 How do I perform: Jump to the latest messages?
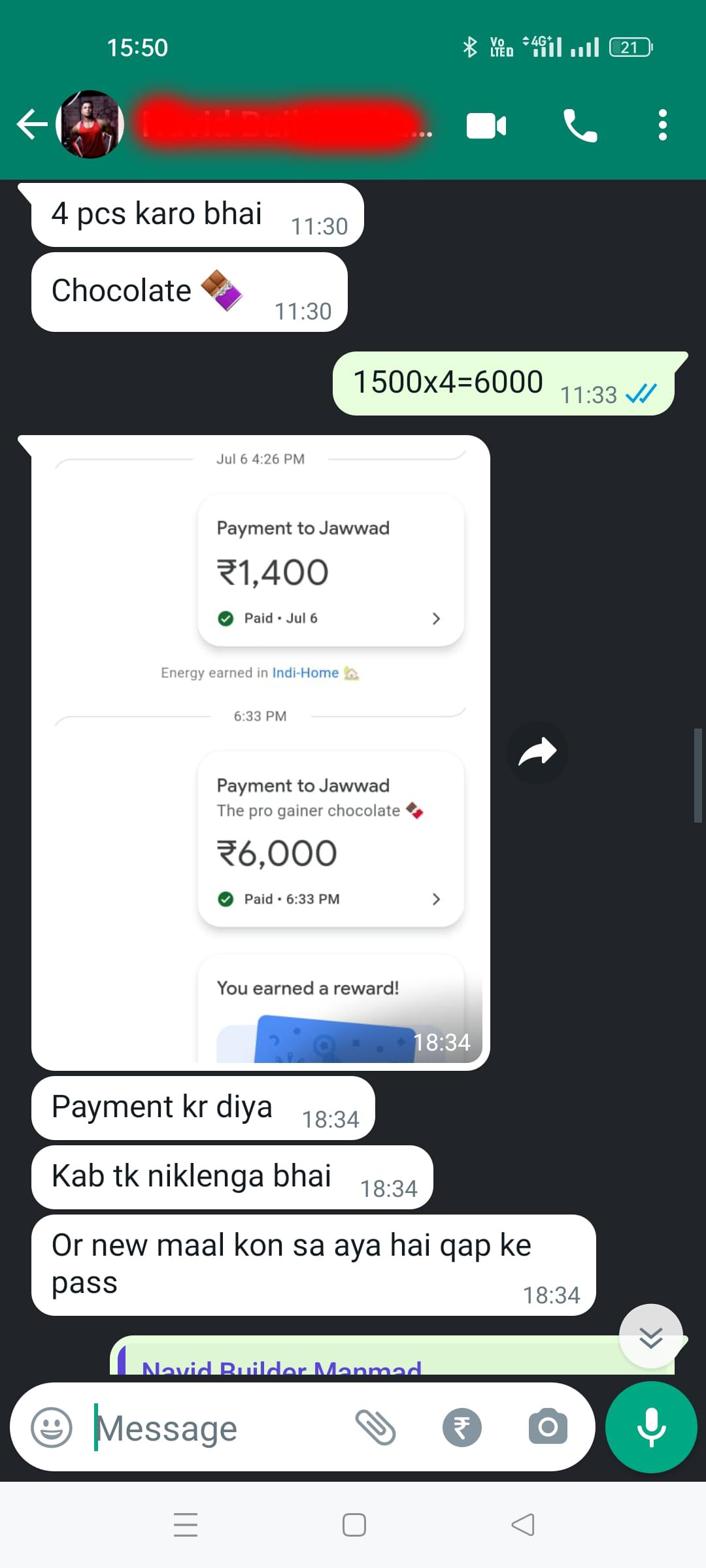(650, 1337)
